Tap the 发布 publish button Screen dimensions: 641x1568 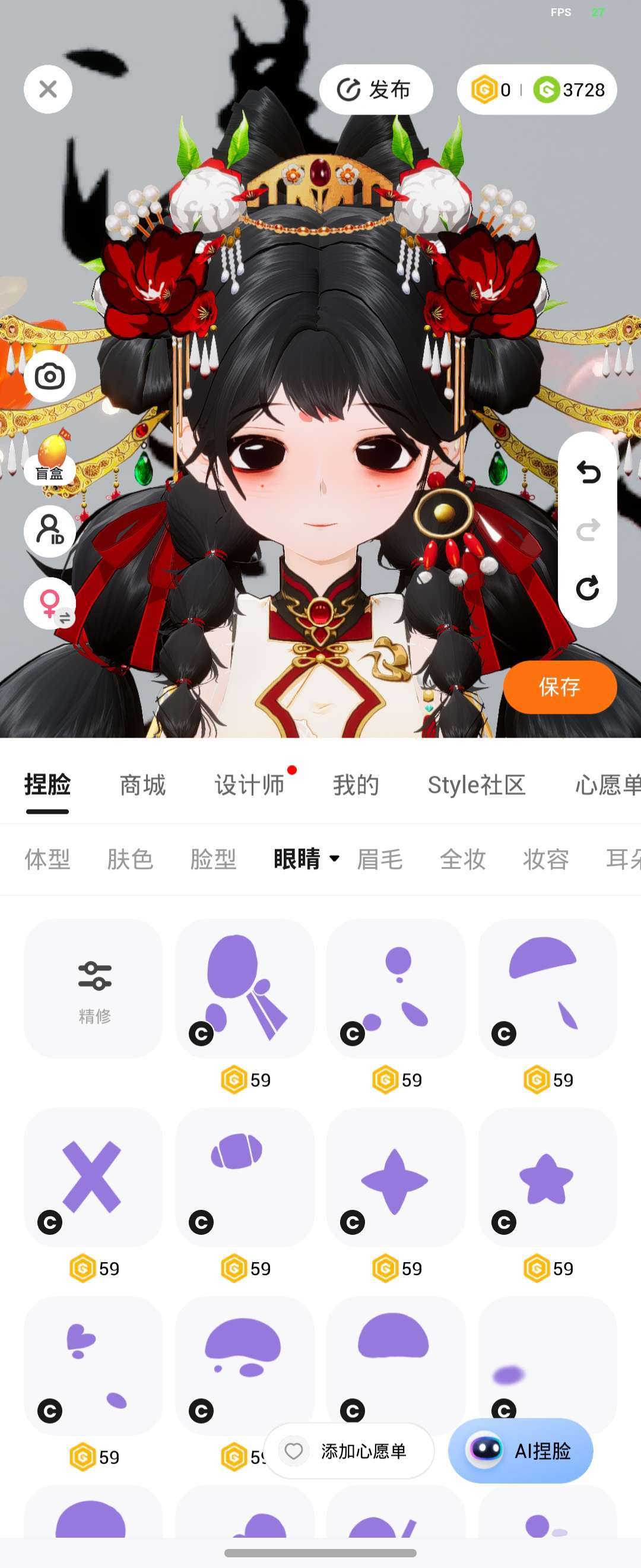(376, 90)
